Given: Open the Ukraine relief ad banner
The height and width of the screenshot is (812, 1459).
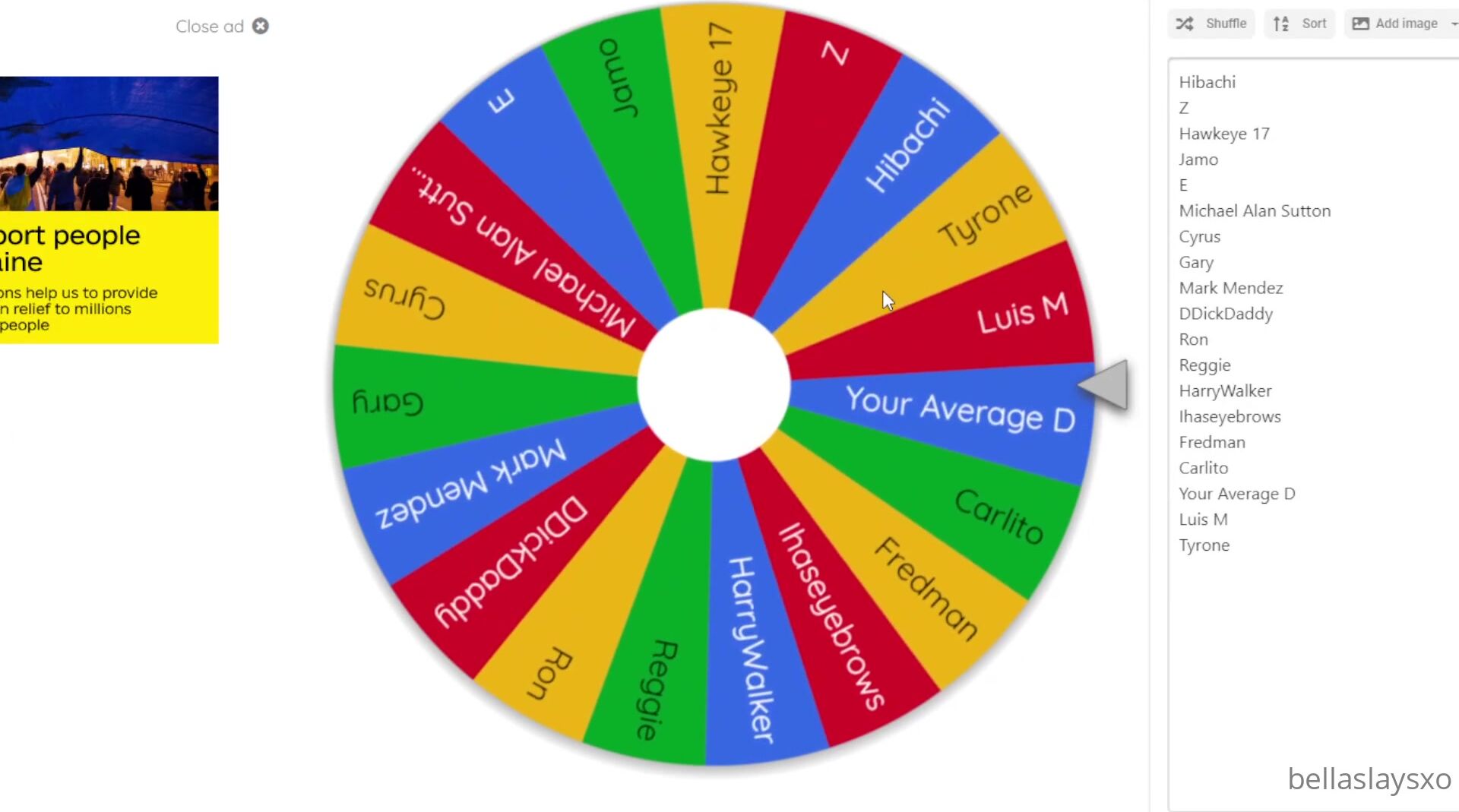Looking at the screenshot, I should point(109,210).
